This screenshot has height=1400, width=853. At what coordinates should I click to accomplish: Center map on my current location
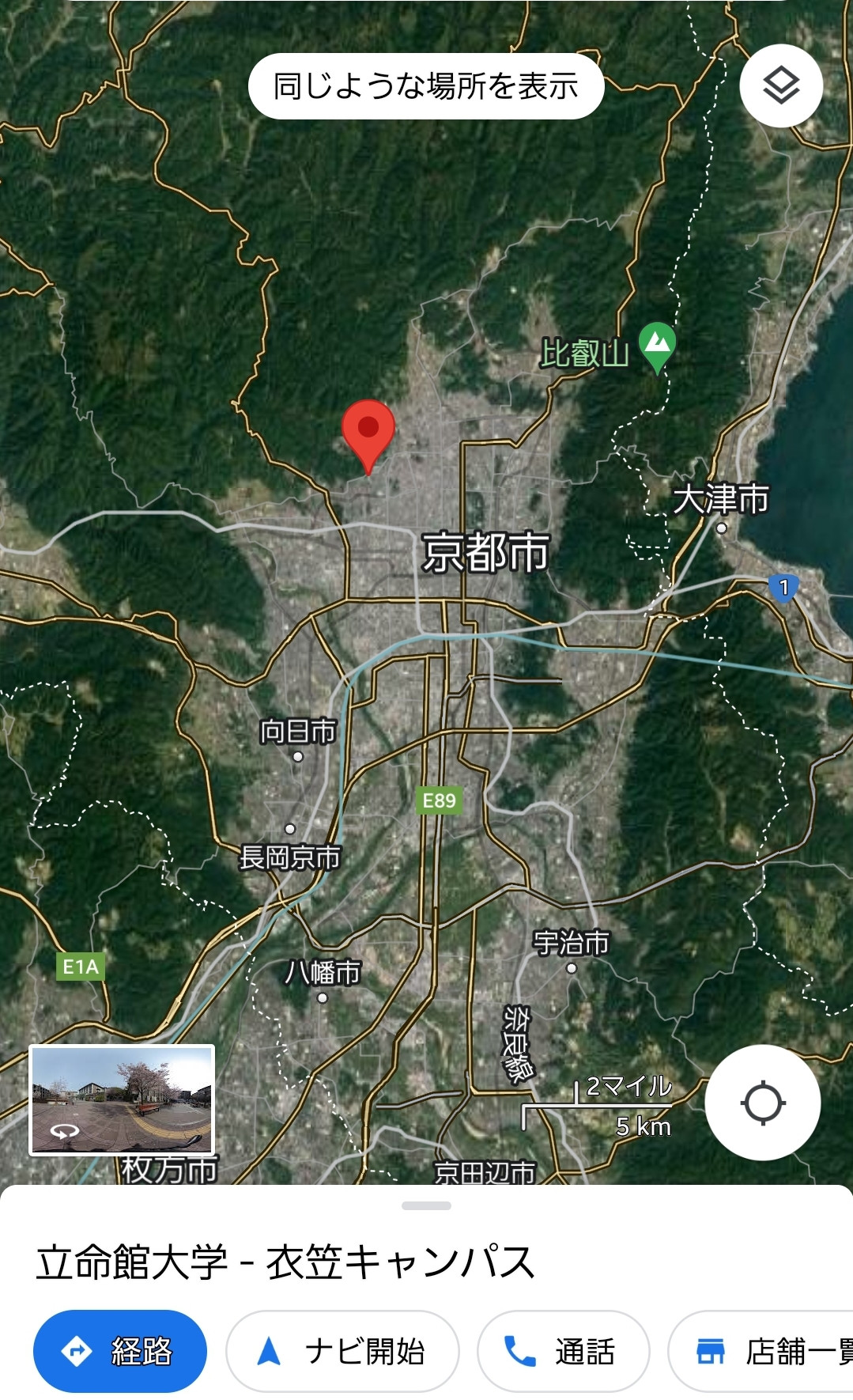coord(762,1103)
